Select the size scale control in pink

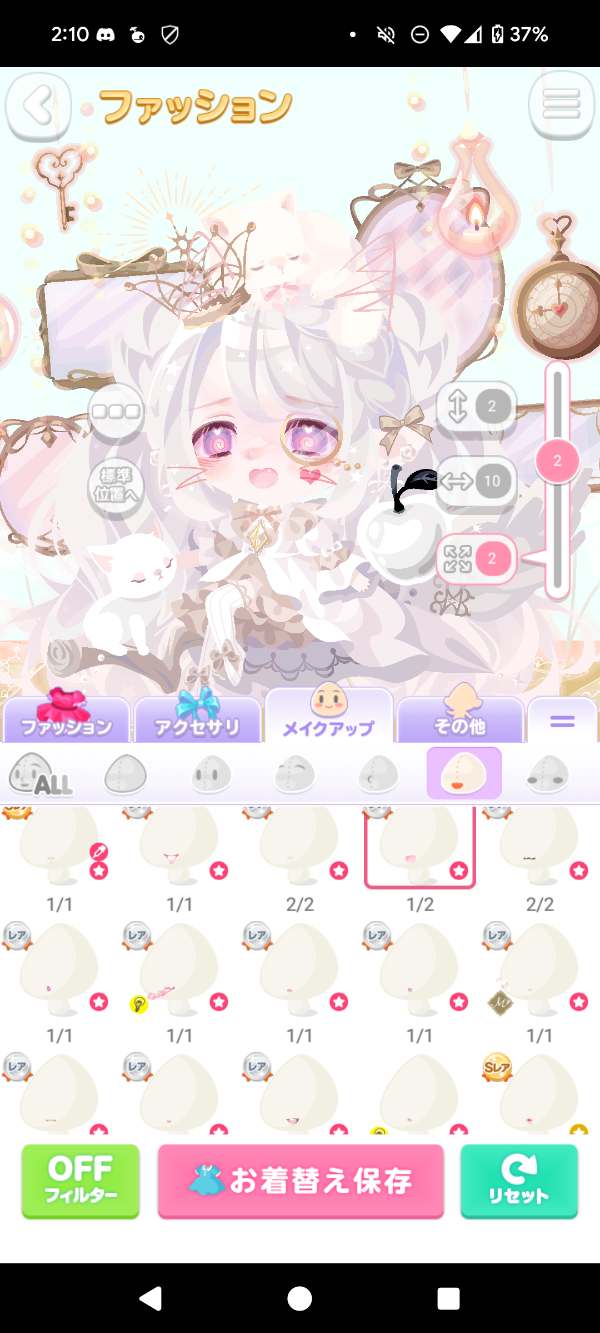point(476,559)
